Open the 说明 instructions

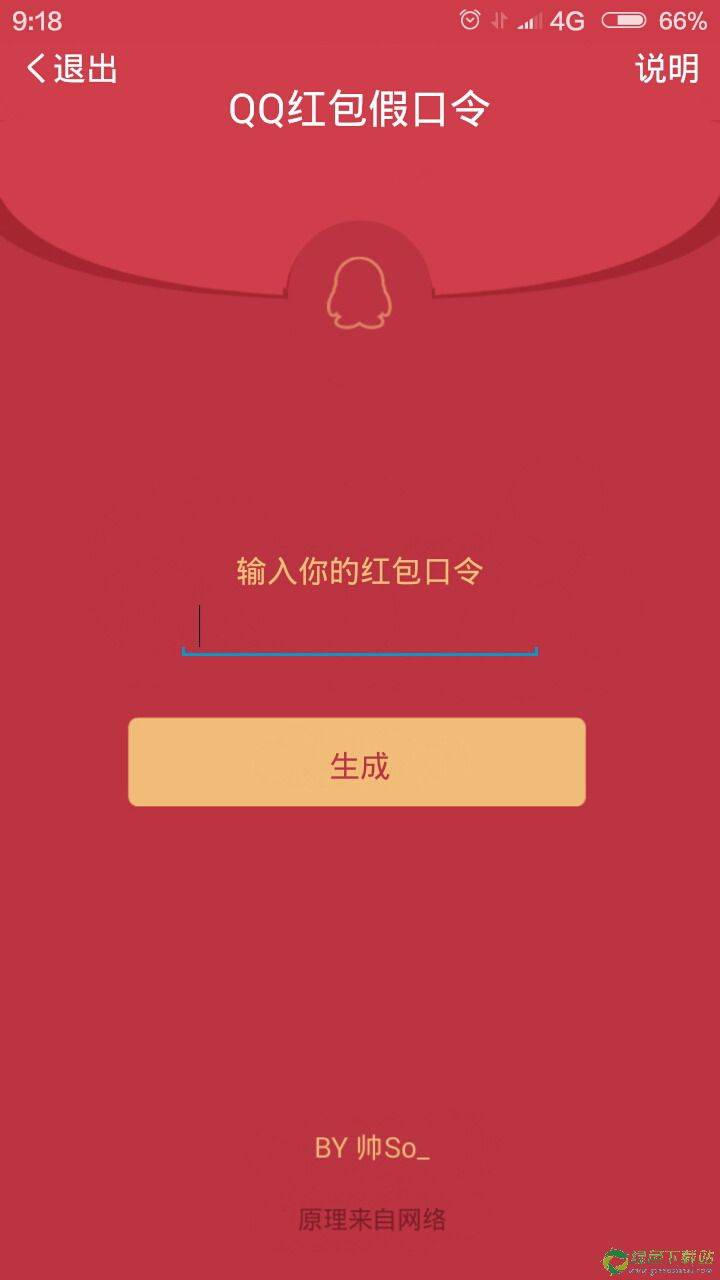[667, 68]
